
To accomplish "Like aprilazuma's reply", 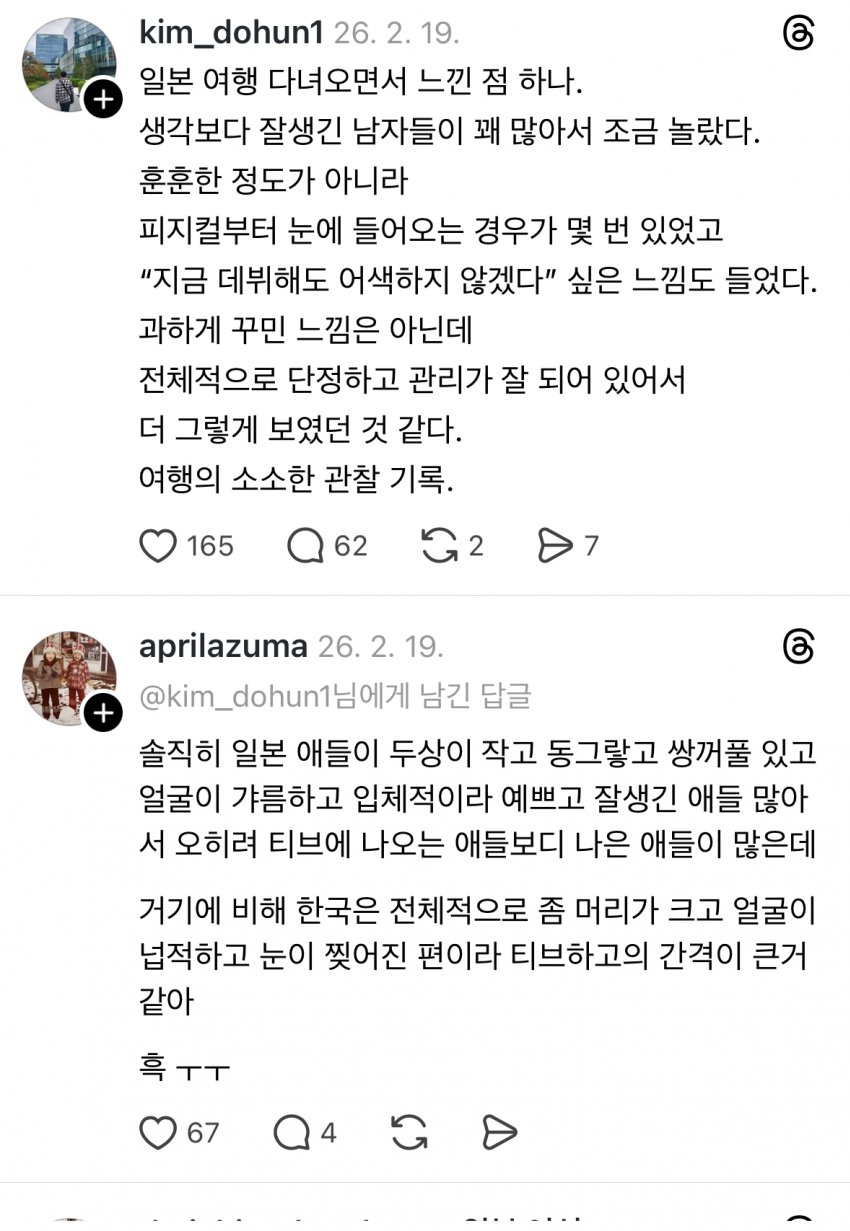I will point(157,1133).
